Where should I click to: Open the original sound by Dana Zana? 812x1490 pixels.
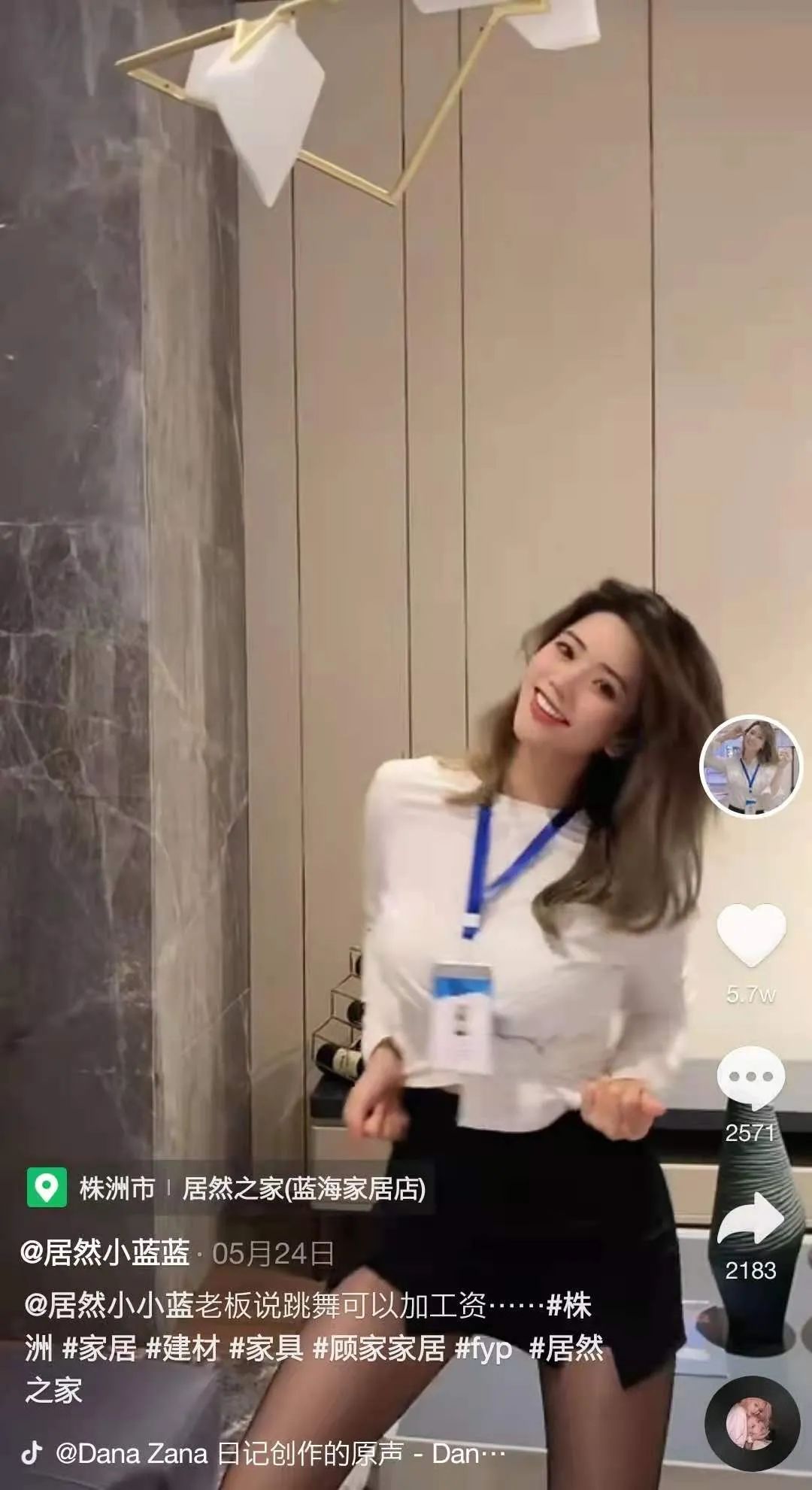pos(280,1454)
